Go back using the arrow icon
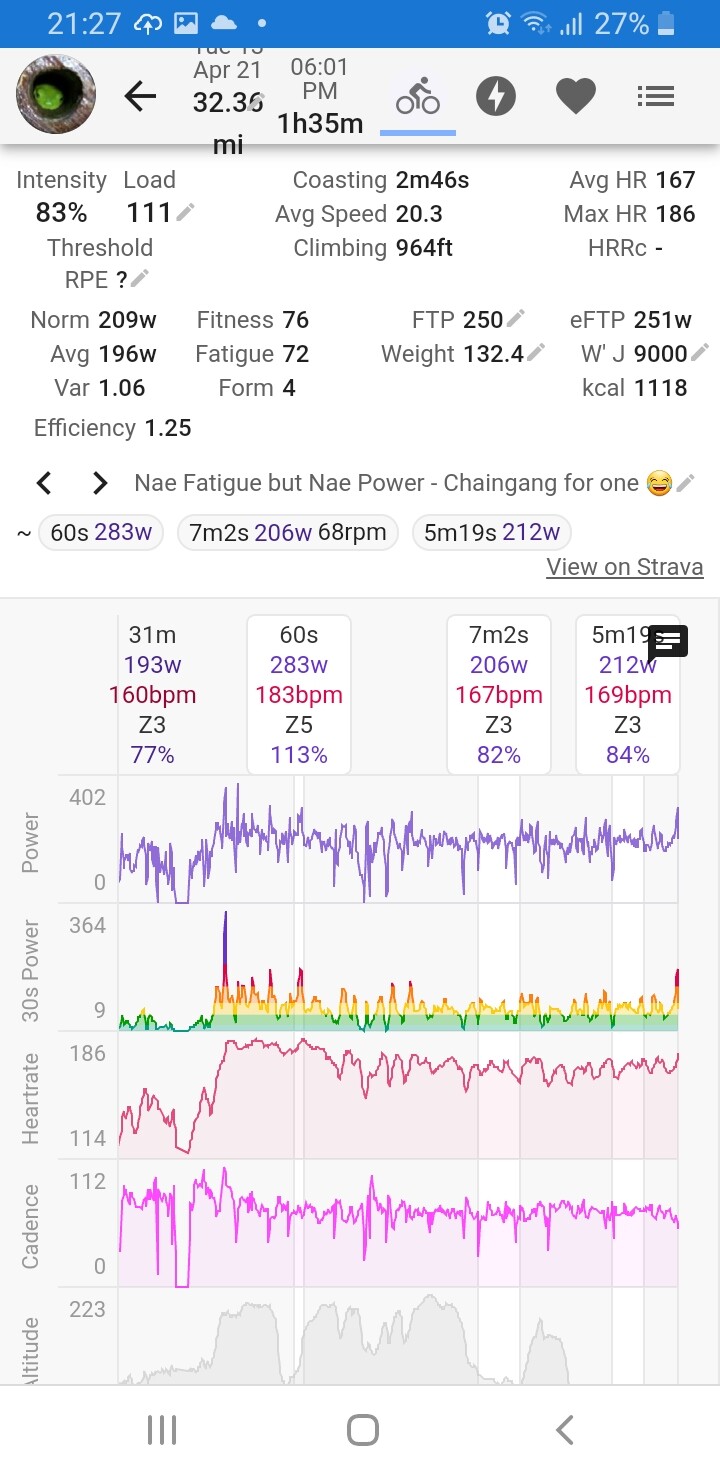 click(x=141, y=97)
